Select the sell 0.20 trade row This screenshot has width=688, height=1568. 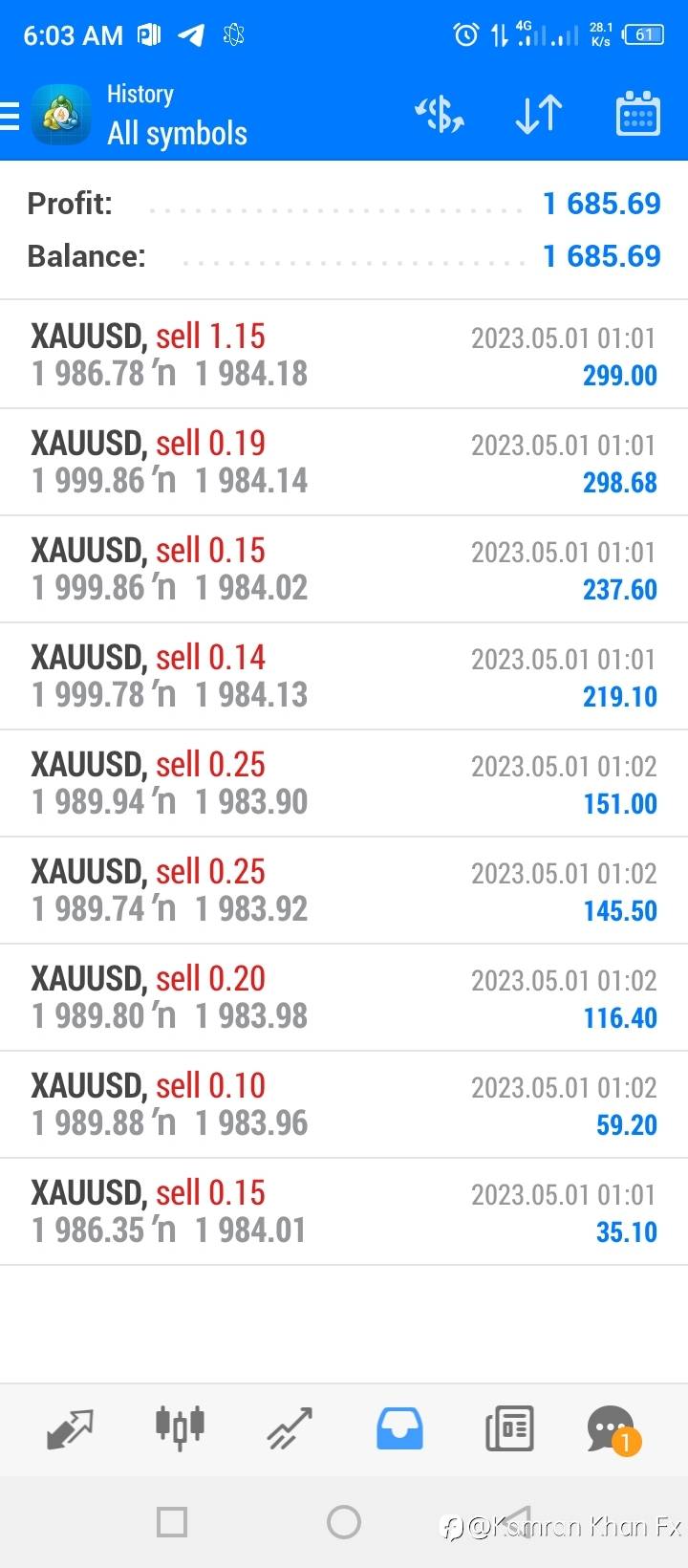click(344, 997)
